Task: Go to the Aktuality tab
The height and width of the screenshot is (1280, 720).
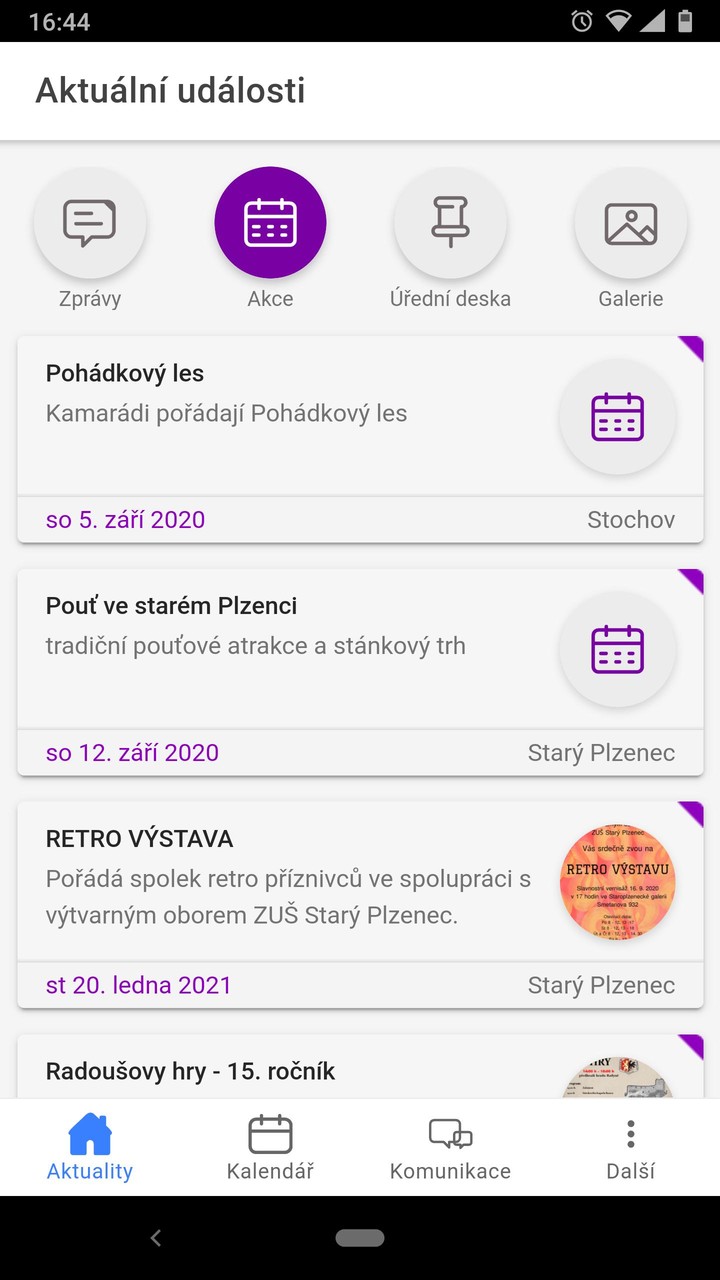Action: (x=90, y=1148)
